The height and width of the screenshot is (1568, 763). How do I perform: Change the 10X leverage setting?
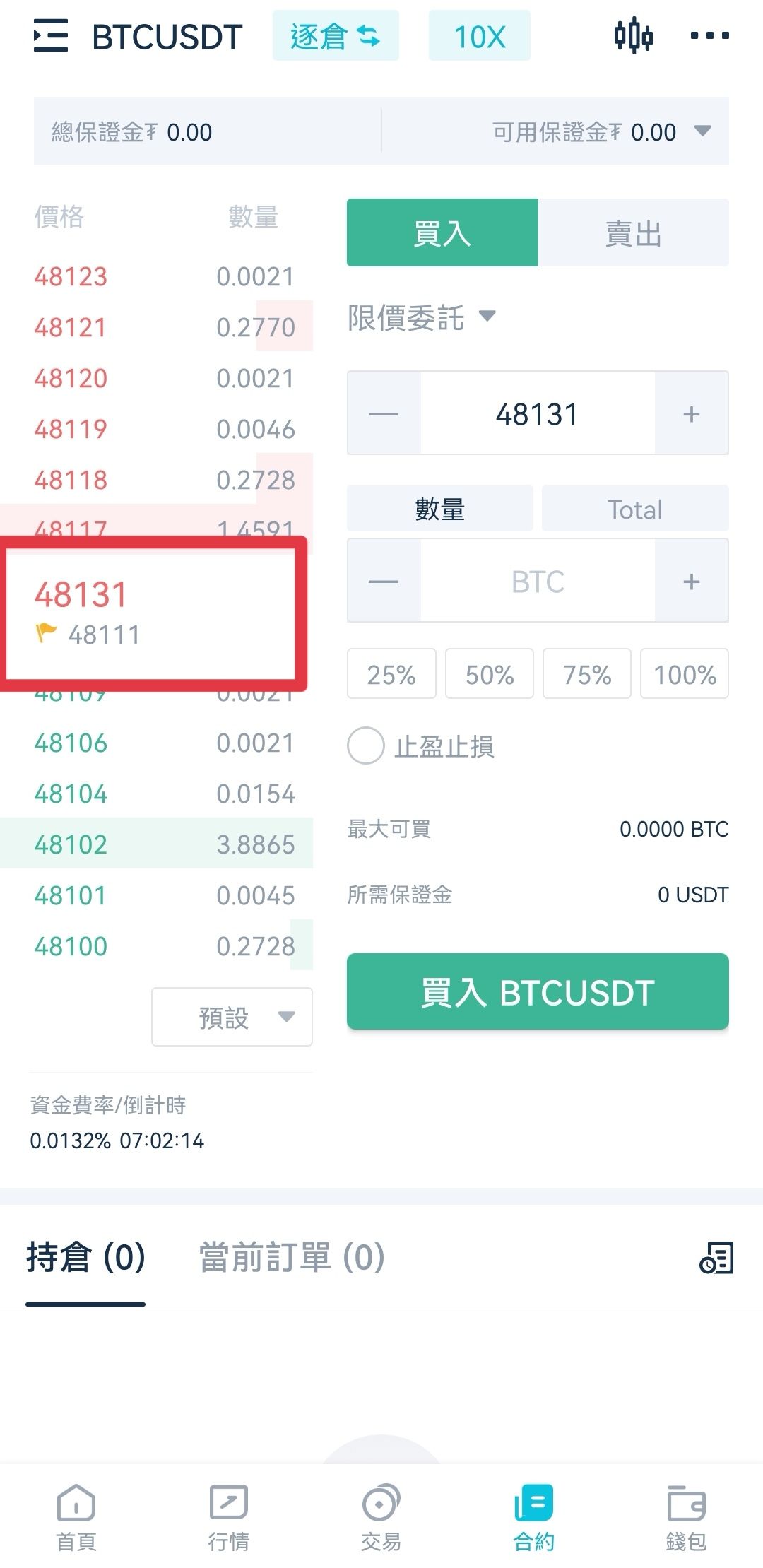tap(479, 36)
